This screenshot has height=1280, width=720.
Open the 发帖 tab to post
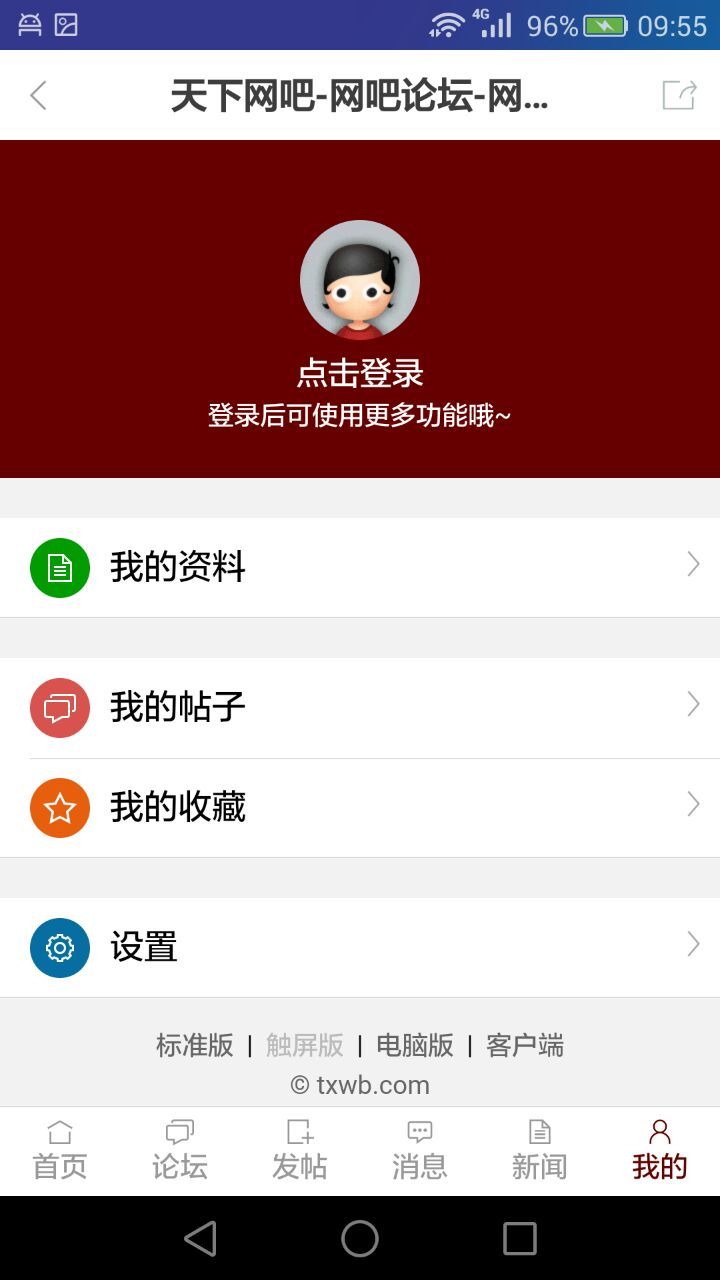coord(300,1151)
